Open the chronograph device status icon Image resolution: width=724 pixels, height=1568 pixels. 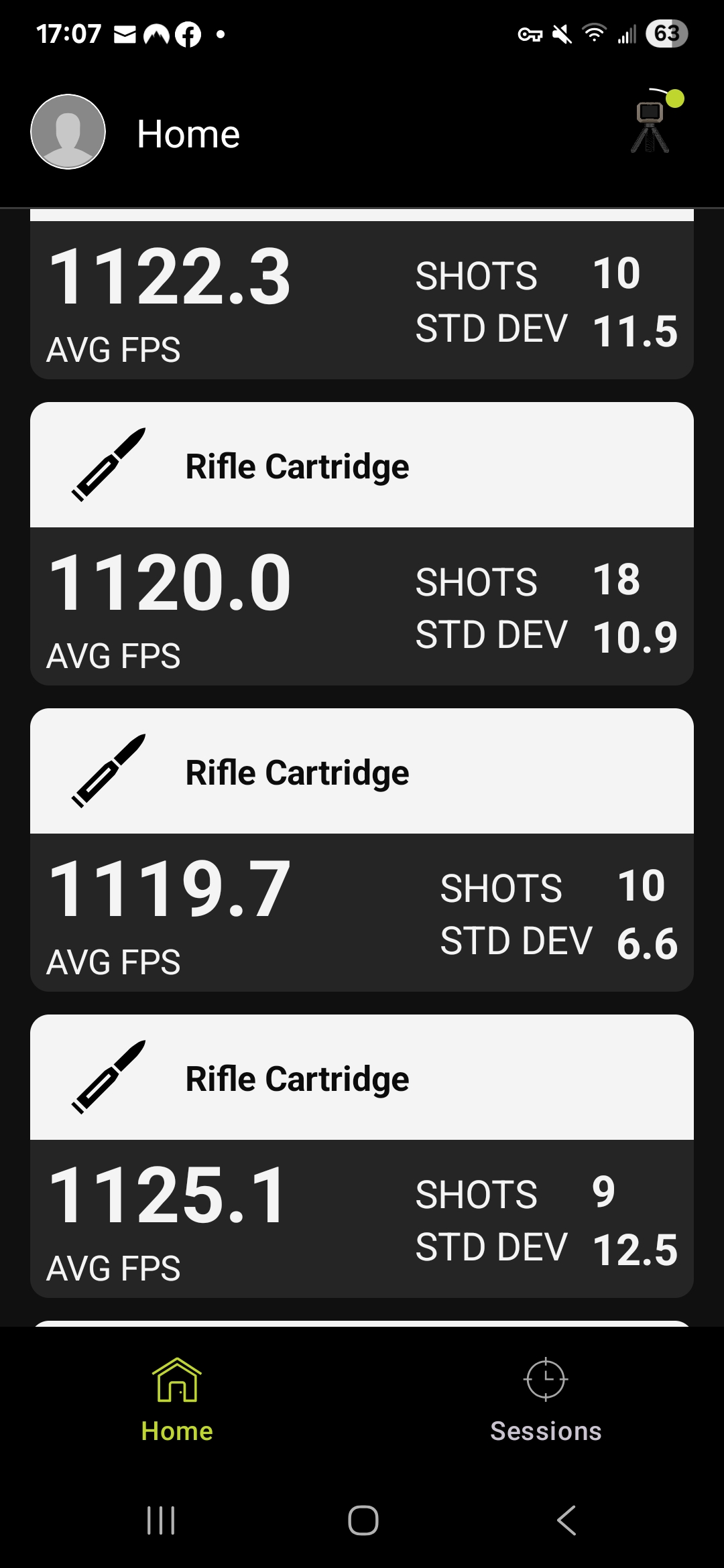[652, 123]
